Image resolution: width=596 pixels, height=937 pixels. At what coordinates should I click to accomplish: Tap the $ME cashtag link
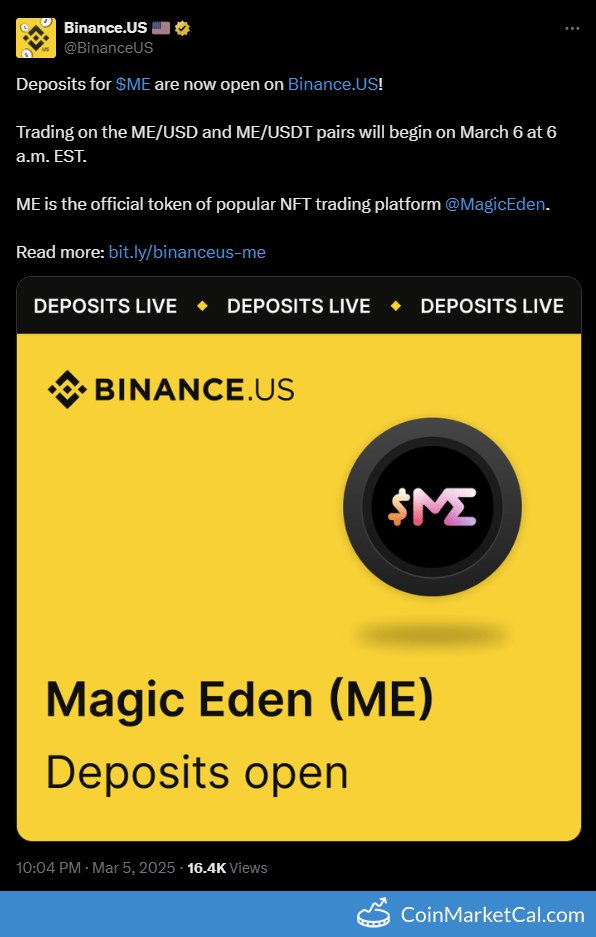point(133,84)
